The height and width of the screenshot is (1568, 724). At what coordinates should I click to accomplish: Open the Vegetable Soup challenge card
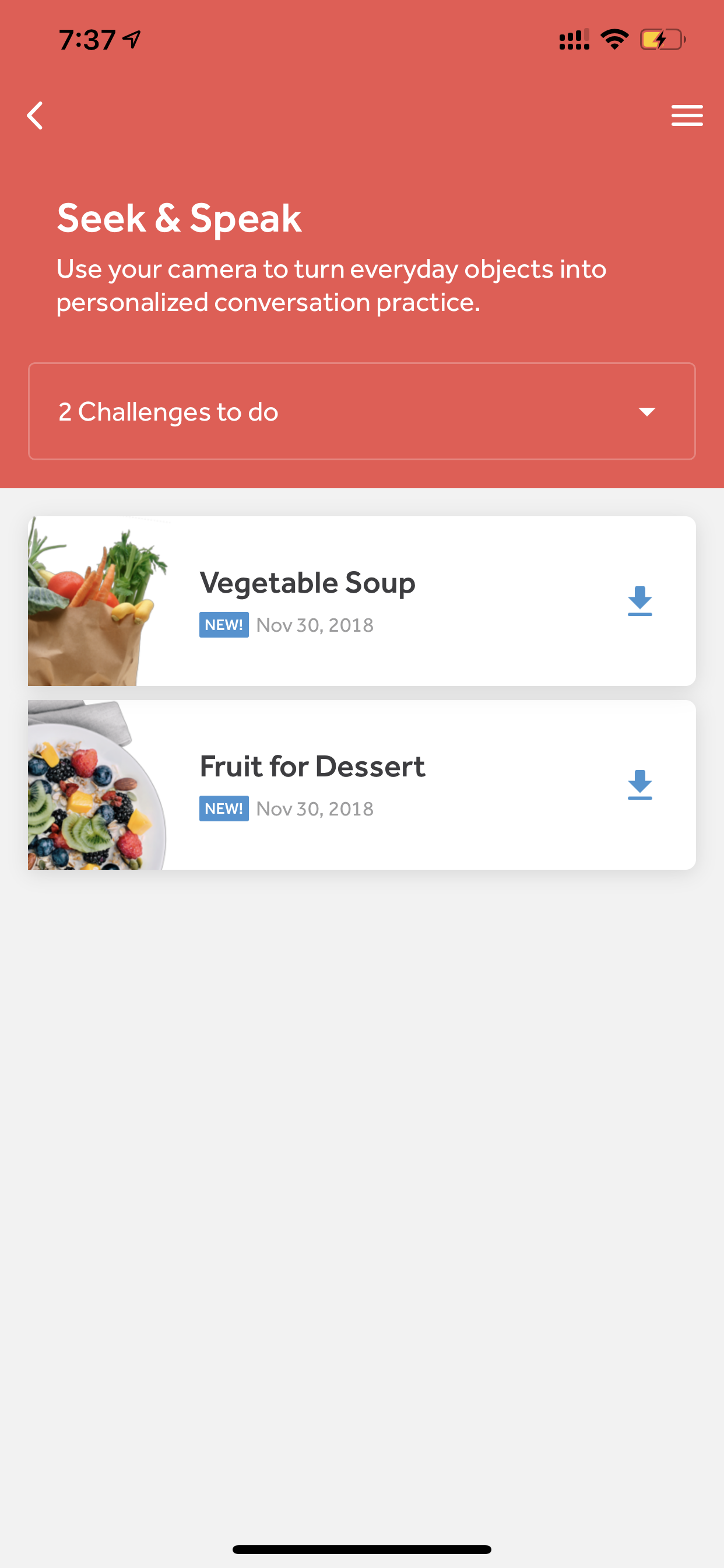[x=362, y=601]
